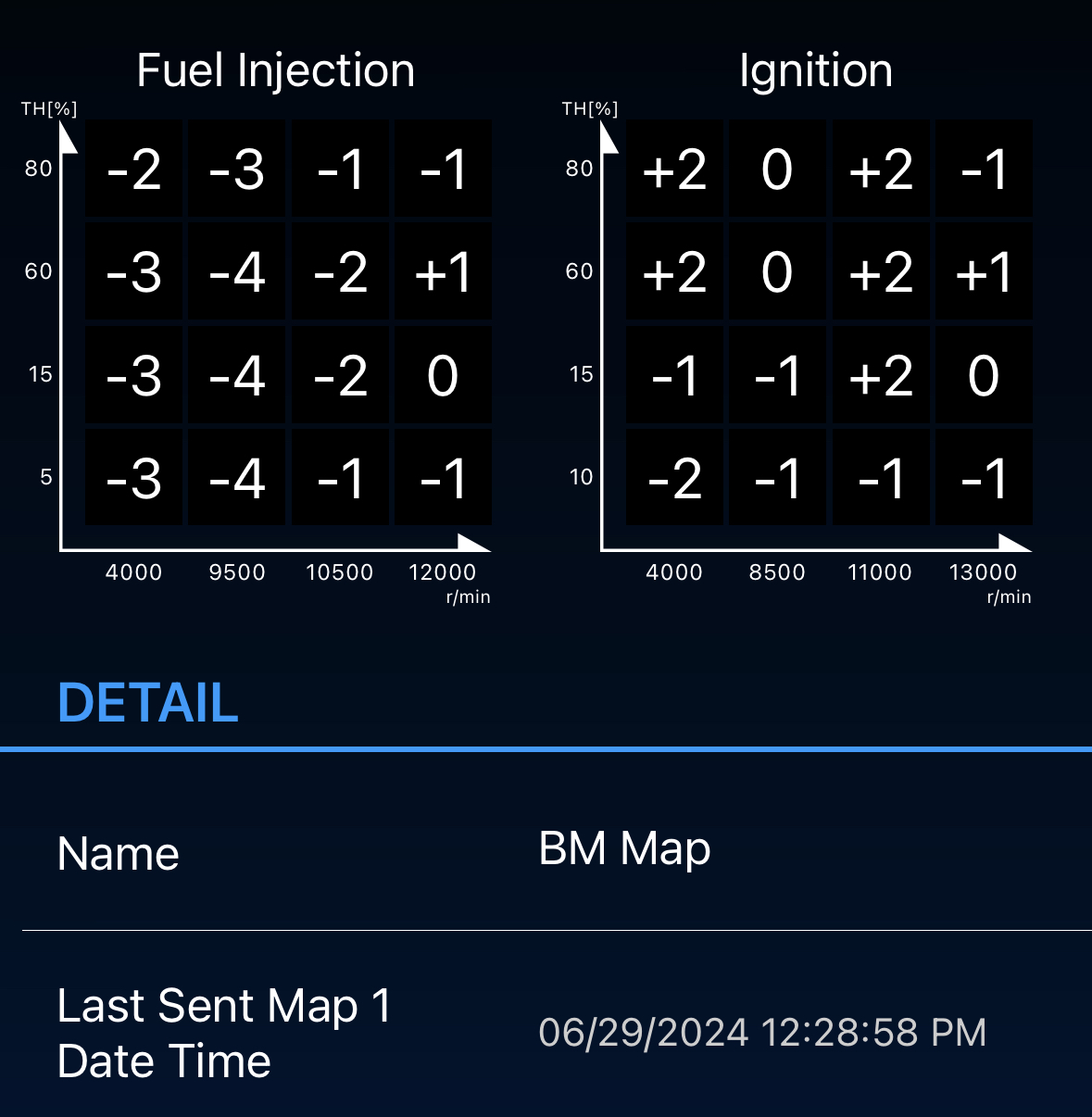This screenshot has width=1092, height=1117.
Task: Click the +2 ignition cell at 4000 rpm, 80%
Action: coord(673,169)
